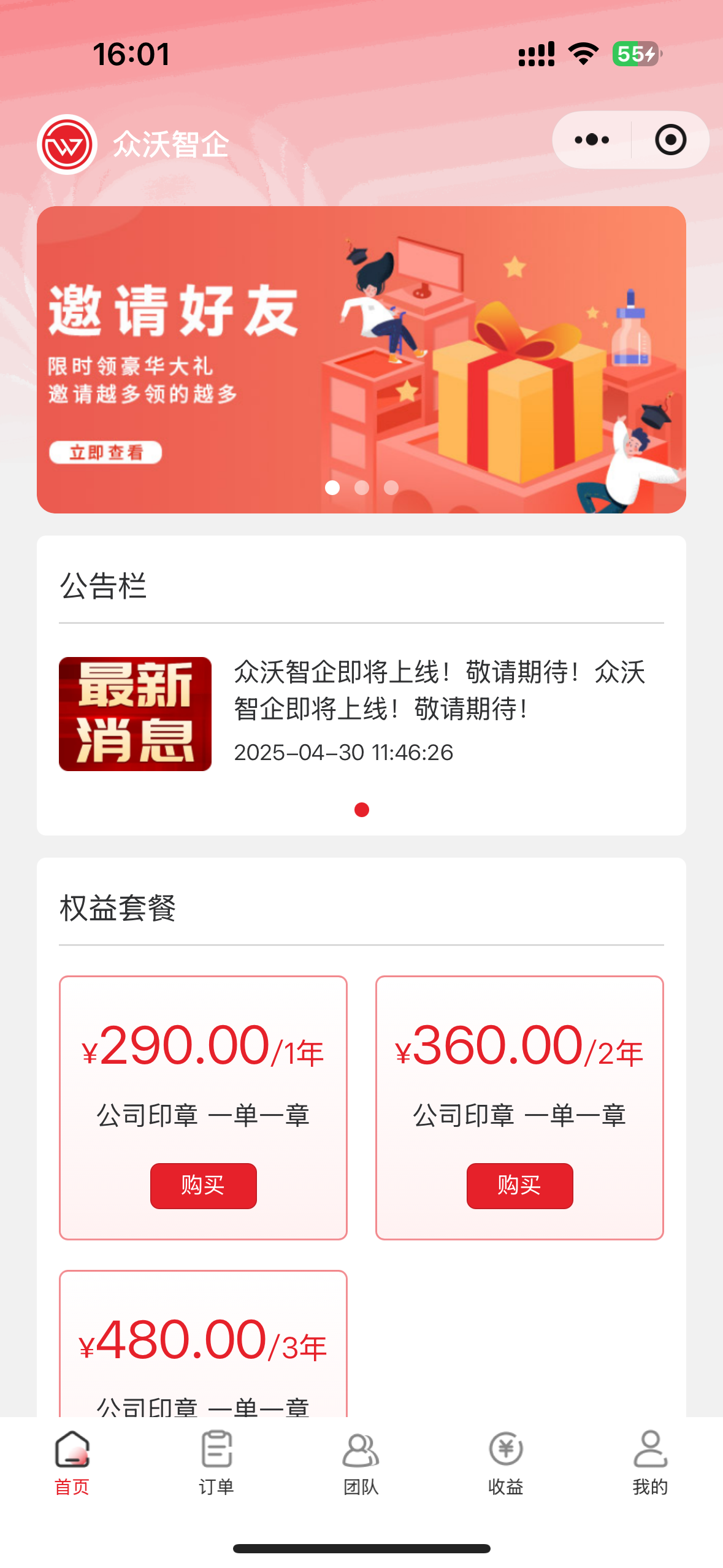This screenshot has width=723, height=1568.
Task: Switch to the 我的 tab
Action: 650,1463
